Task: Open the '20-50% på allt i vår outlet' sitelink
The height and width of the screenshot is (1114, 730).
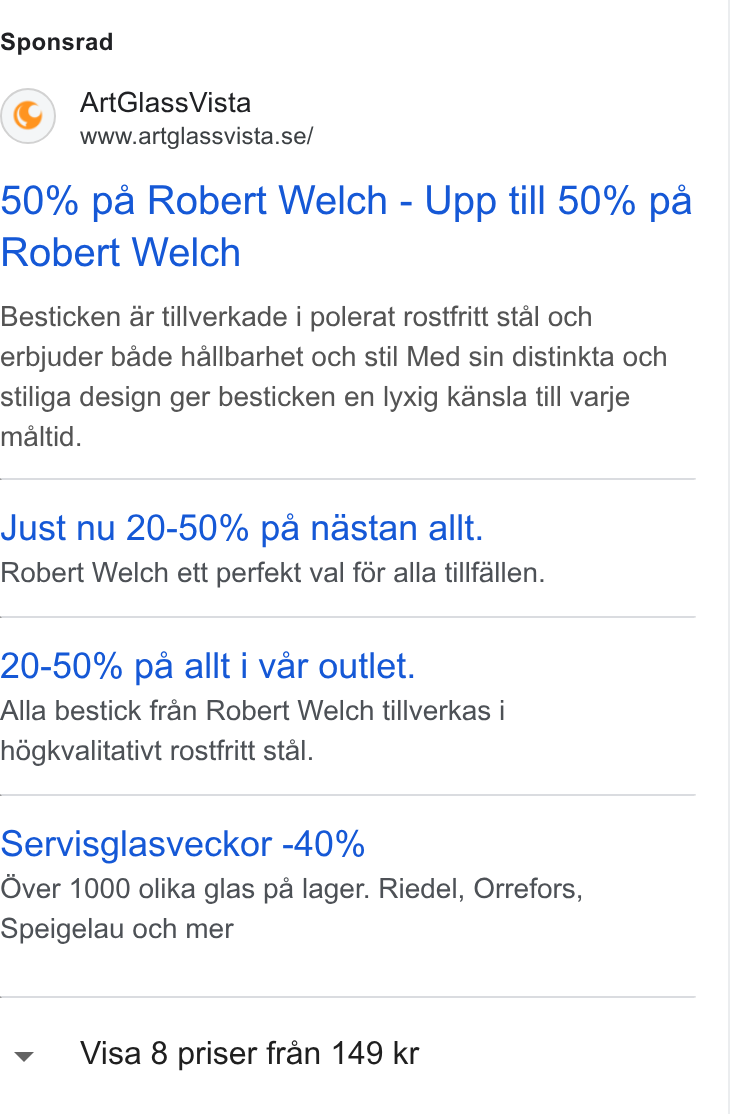Action: click(207, 666)
